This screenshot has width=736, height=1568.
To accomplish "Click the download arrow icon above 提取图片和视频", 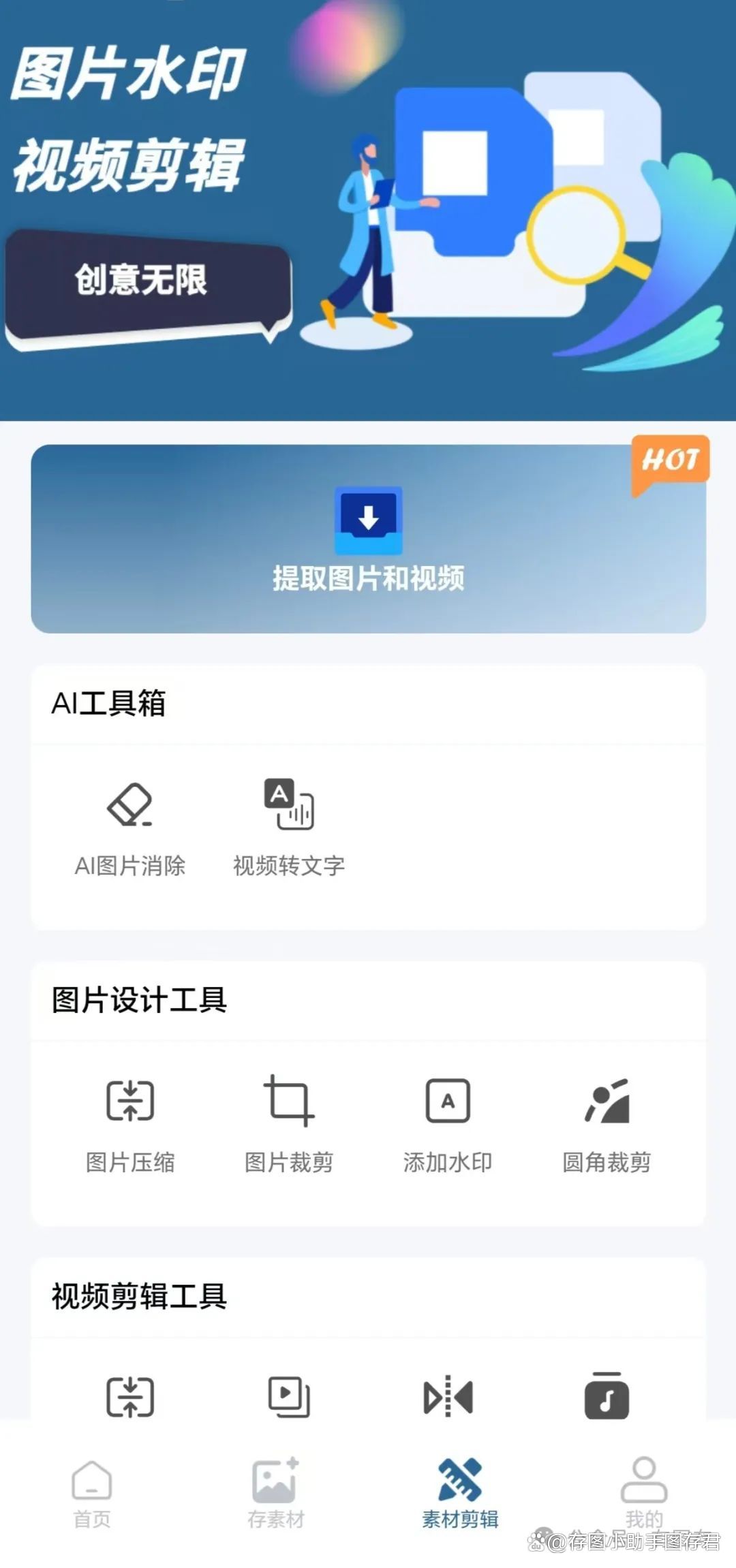I will tap(368, 520).
